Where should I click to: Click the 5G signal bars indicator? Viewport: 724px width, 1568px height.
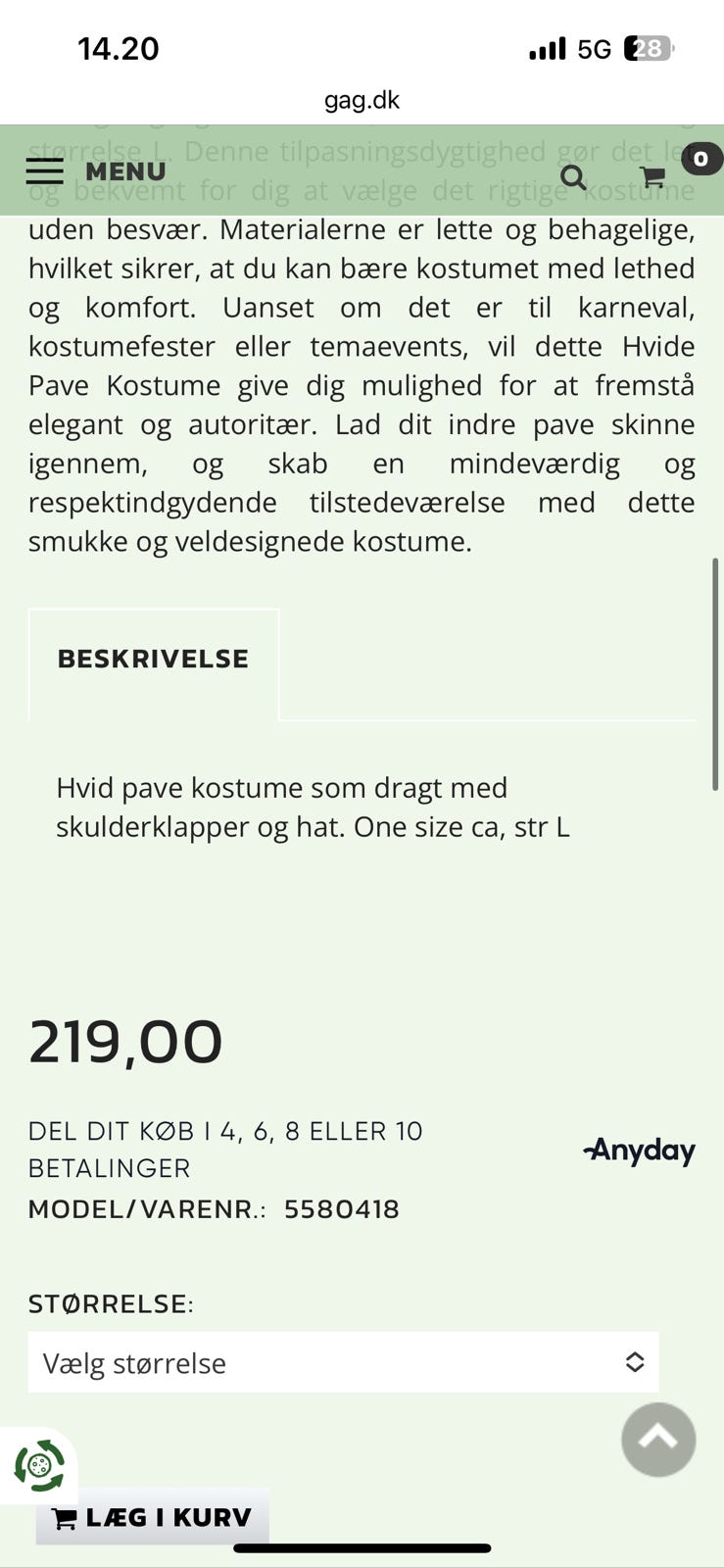click(x=546, y=46)
